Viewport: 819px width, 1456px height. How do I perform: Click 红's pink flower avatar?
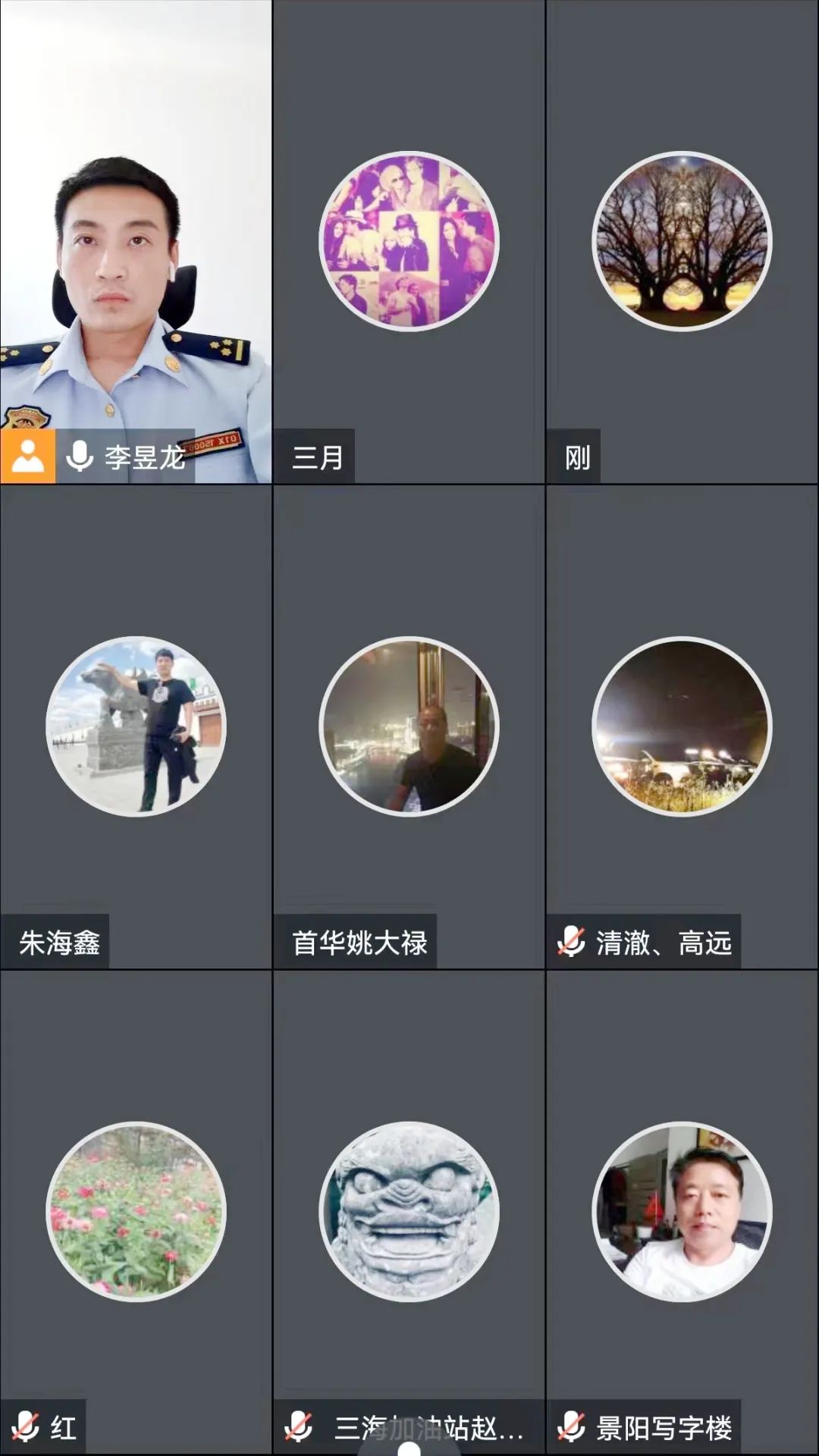(136, 1211)
